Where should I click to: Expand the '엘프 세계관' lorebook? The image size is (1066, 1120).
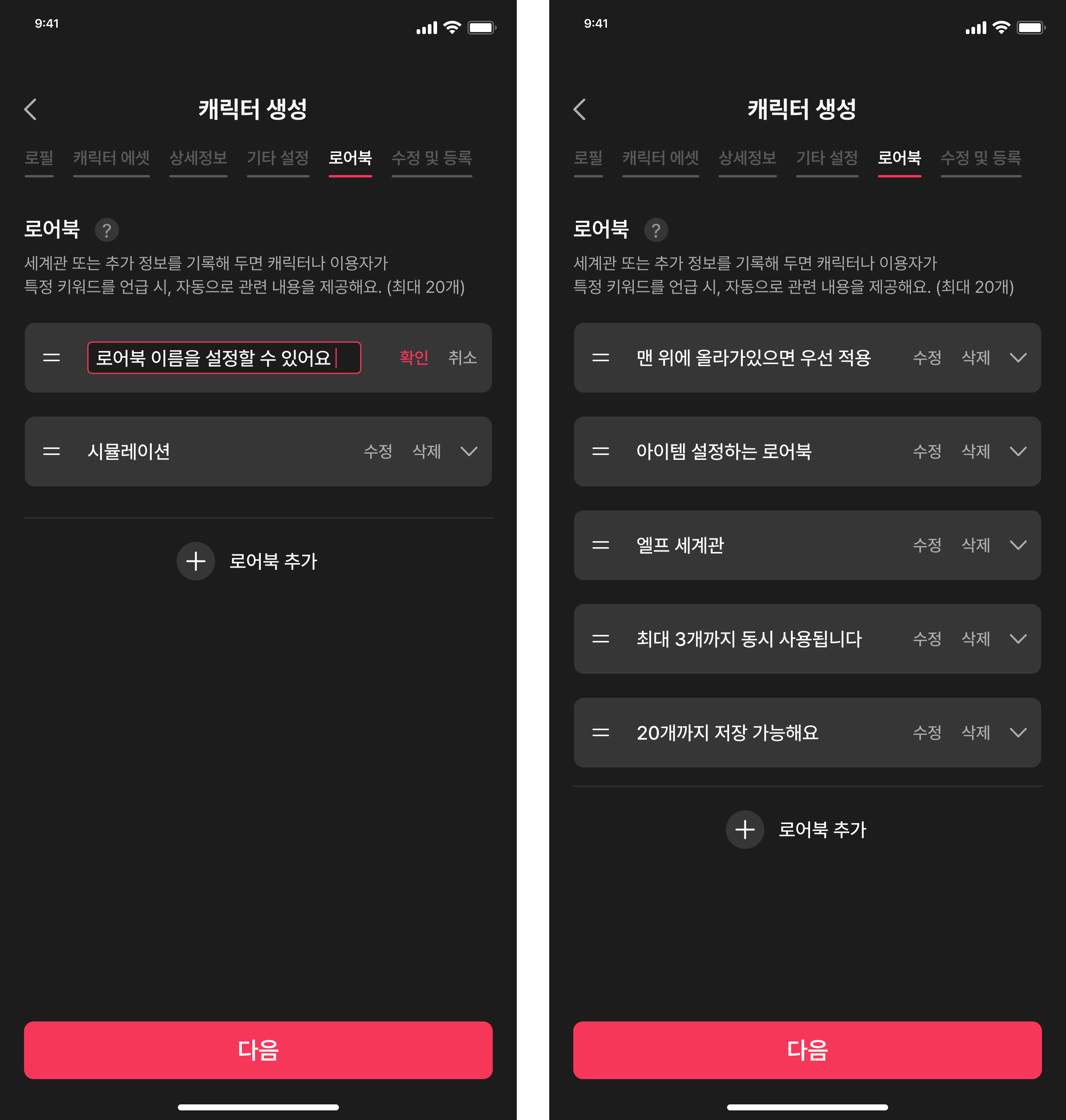click(x=1018, y=545)
